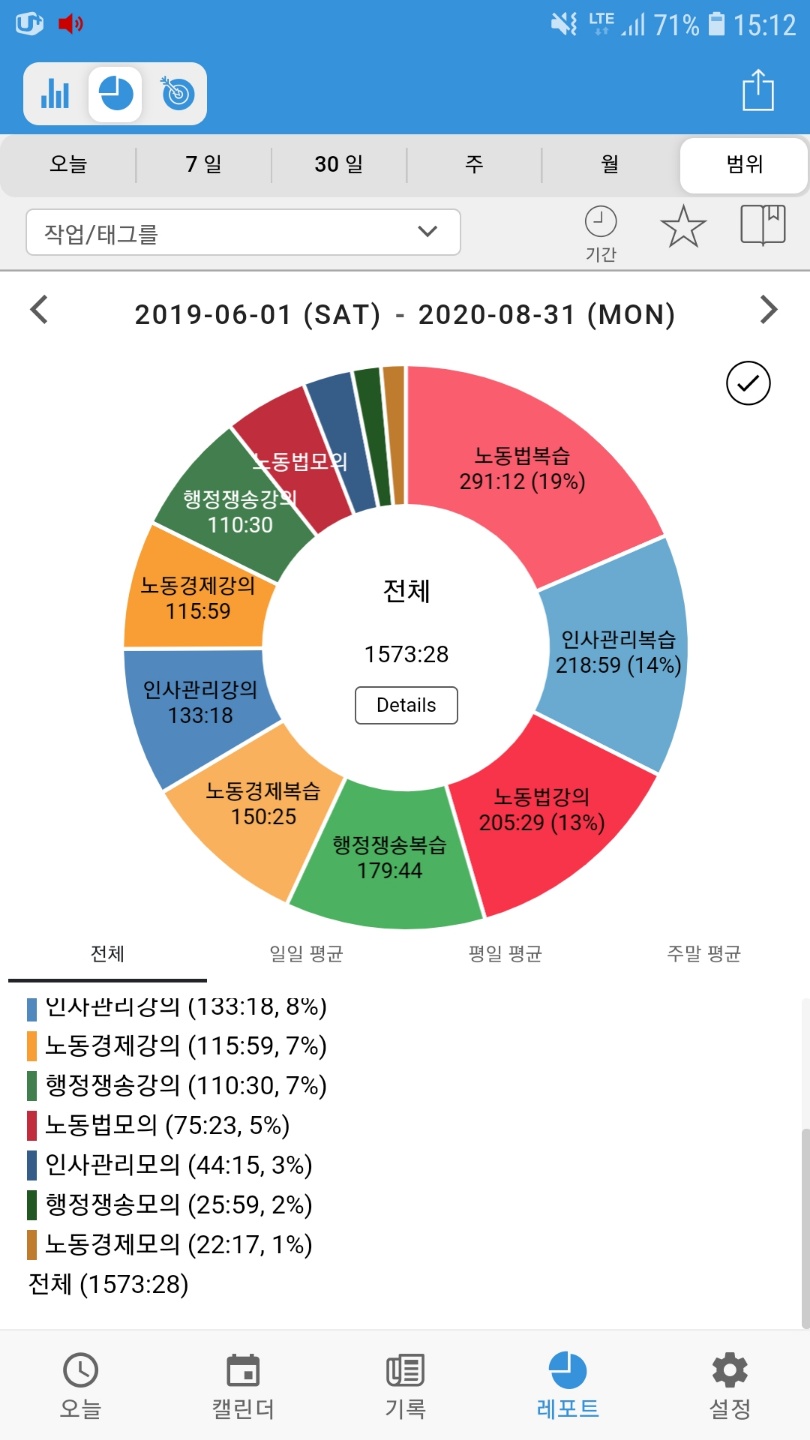810x1440 pixels.
Task: Select the pie chart view
Action: tap(115, 94)
